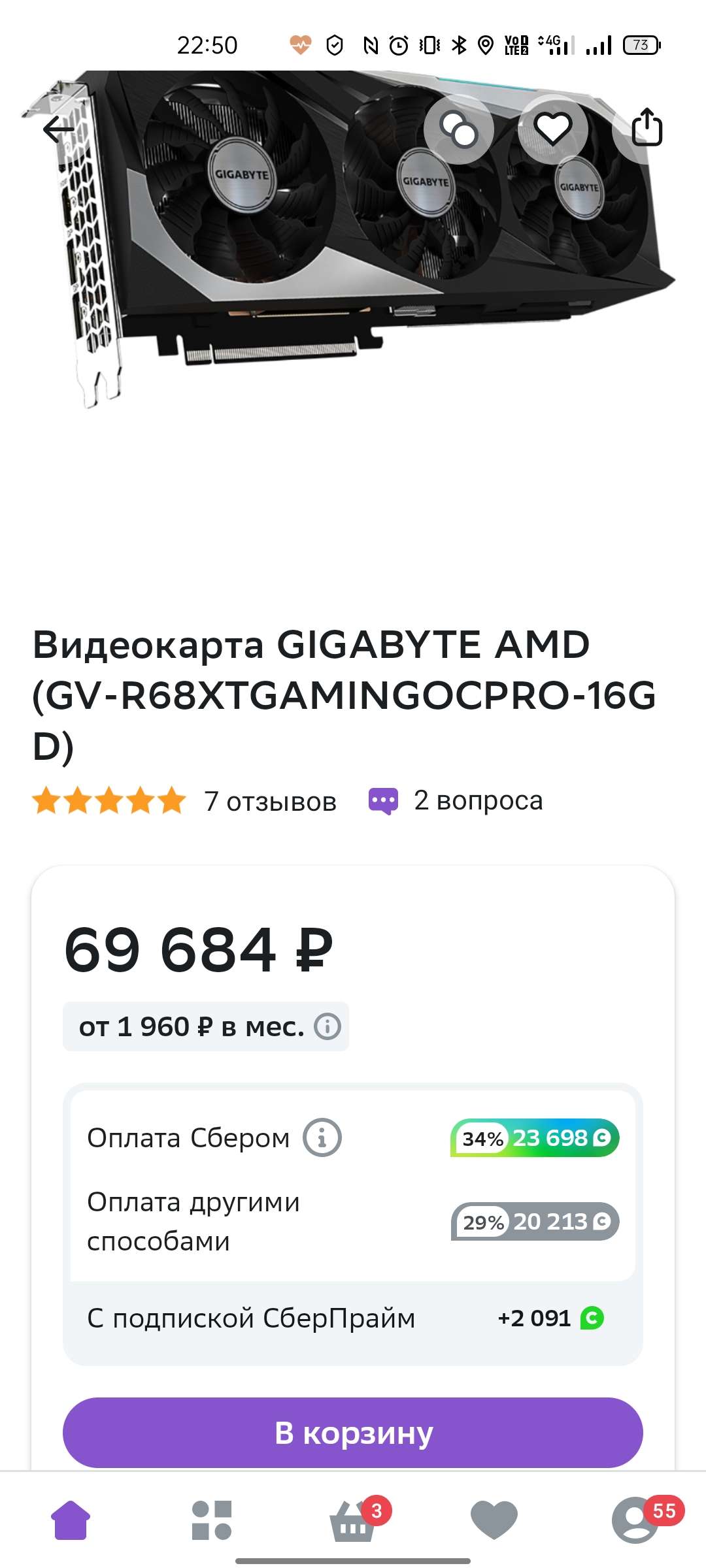This screenshot has width=706, height=1568.
Task: Open the catalog tab
Action: [x=212, y=1520]
